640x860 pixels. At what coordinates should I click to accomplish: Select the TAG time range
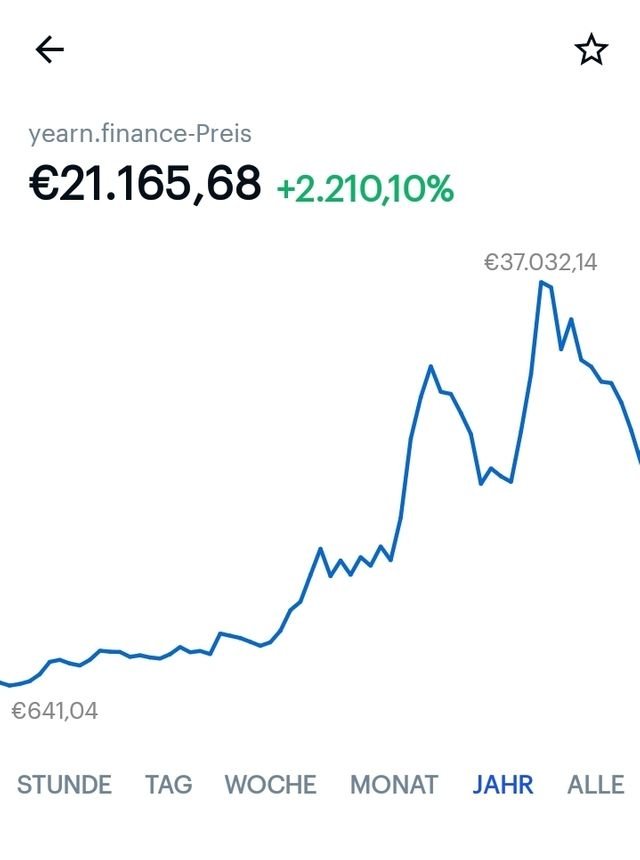pos(168,785)
